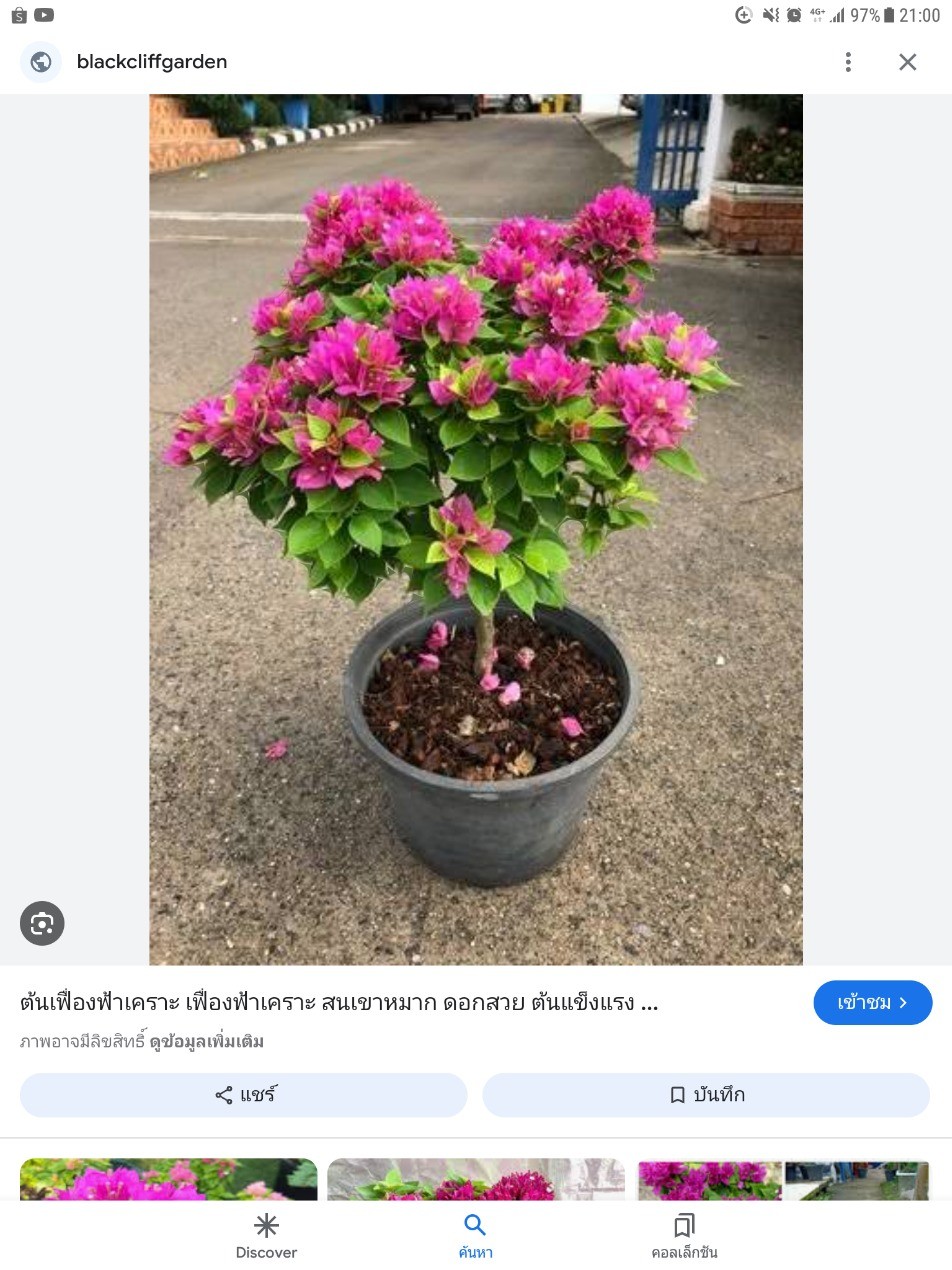
Task: Tap the เข้าชม visit button
Action: tap(872, 1002)
